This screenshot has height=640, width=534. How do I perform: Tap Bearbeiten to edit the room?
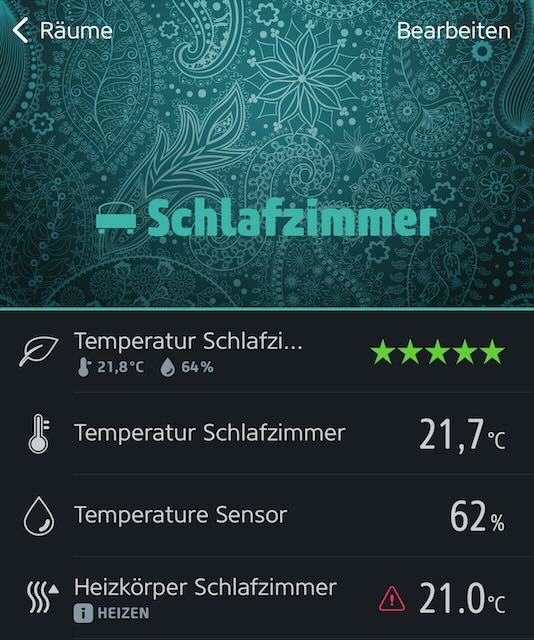point(454,31)
